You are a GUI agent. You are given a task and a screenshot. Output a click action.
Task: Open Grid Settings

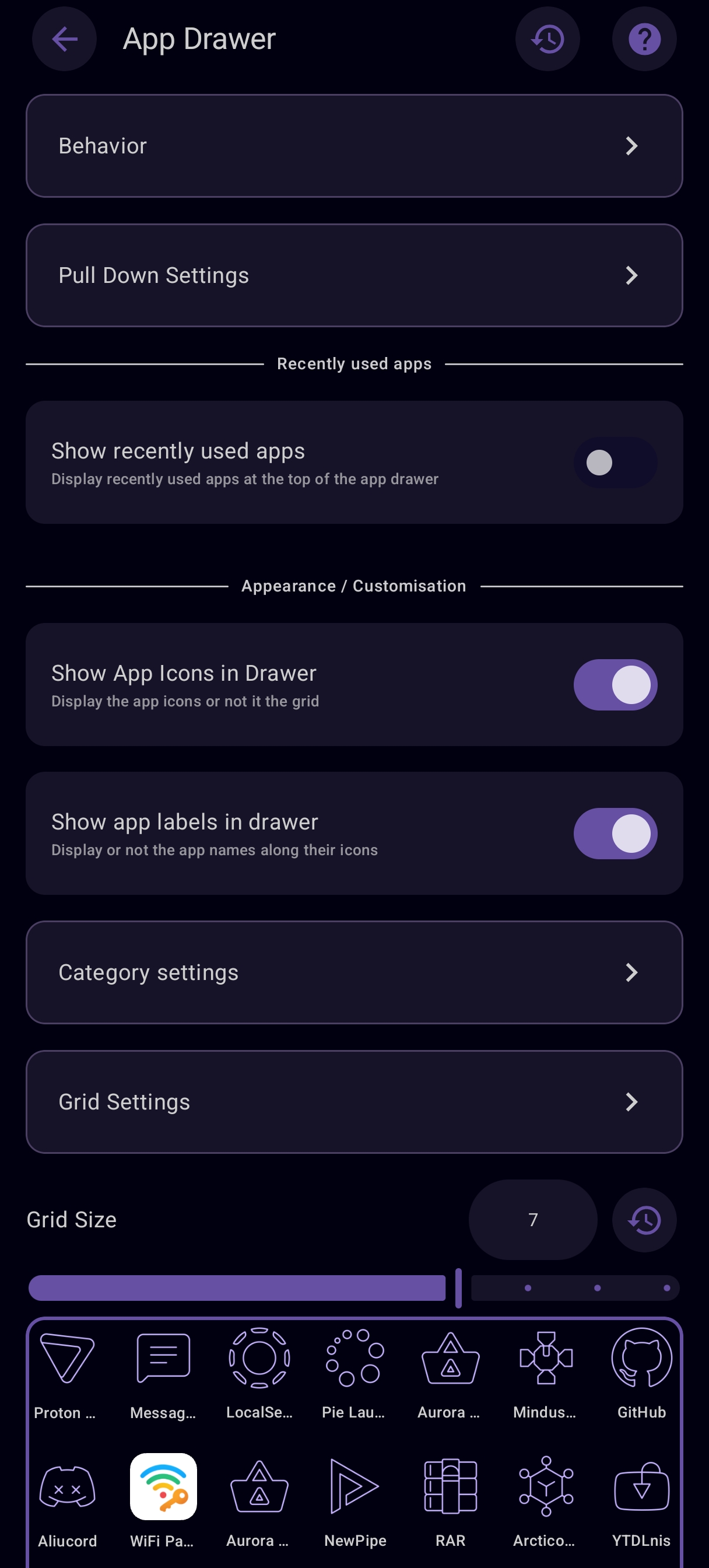click(354, 1102)
